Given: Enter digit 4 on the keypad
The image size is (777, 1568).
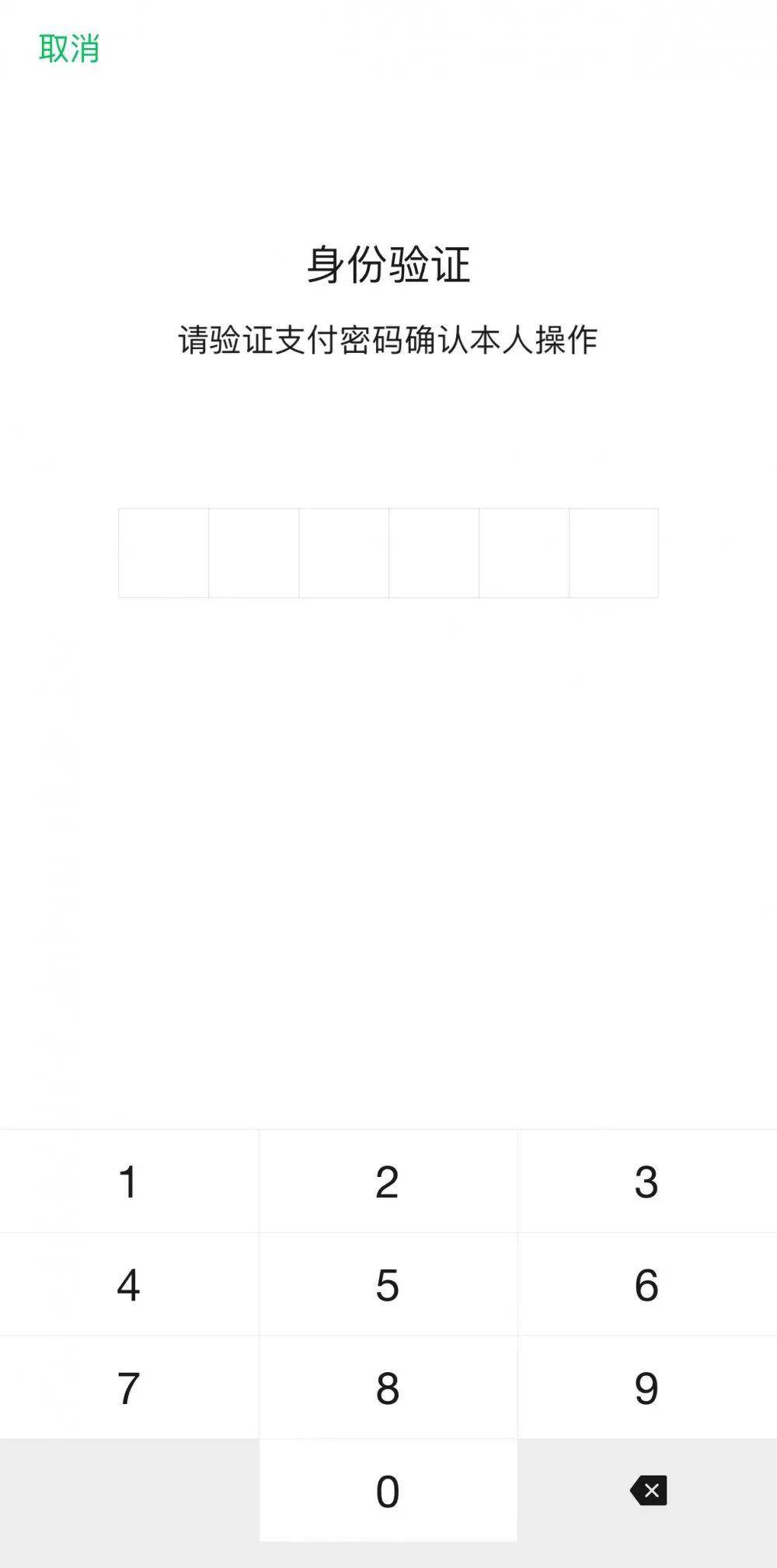Looking at the screenshot, I should (129, 1284).
